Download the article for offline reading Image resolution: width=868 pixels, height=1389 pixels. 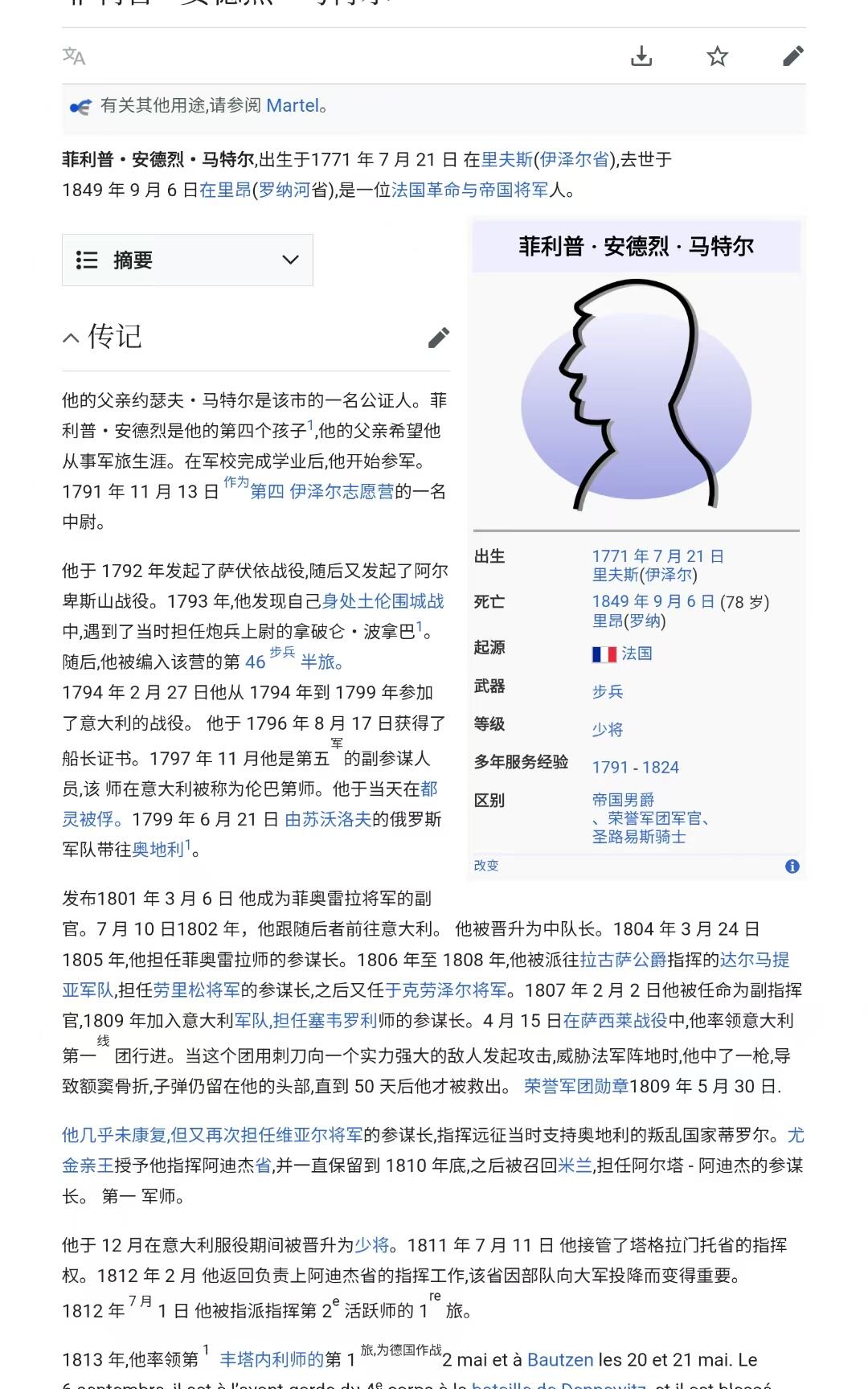pos(641,57)
